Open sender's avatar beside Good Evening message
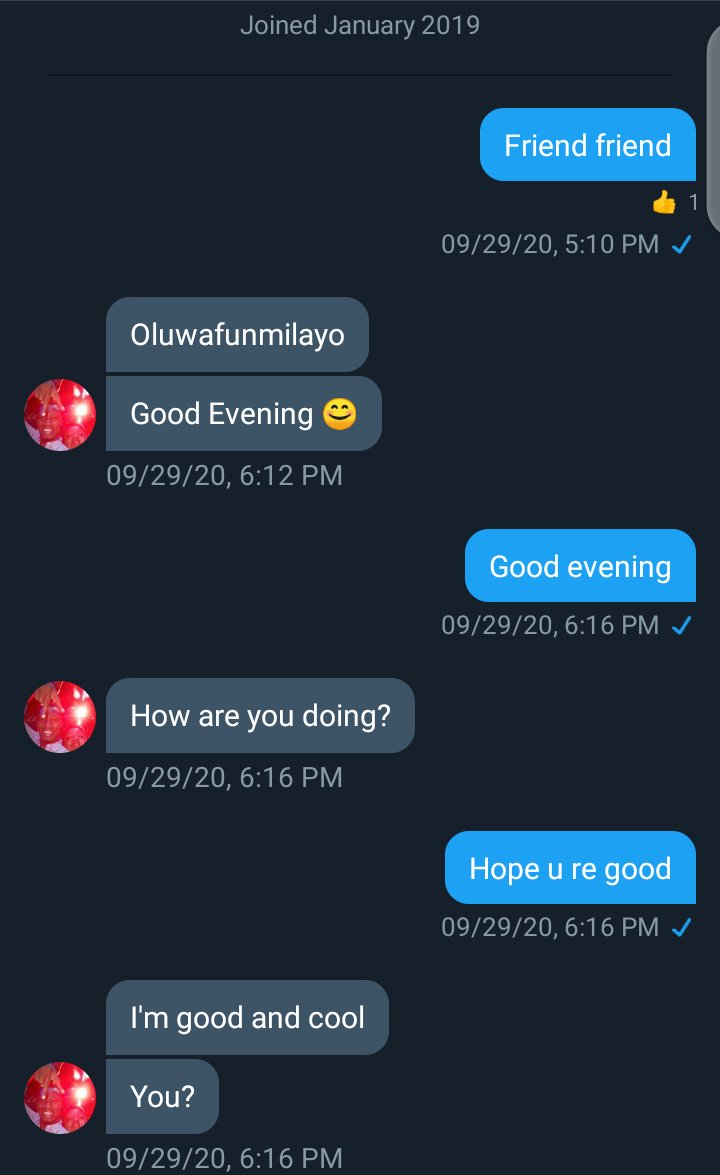The image size is (720, 1175). tap(60, 415)
